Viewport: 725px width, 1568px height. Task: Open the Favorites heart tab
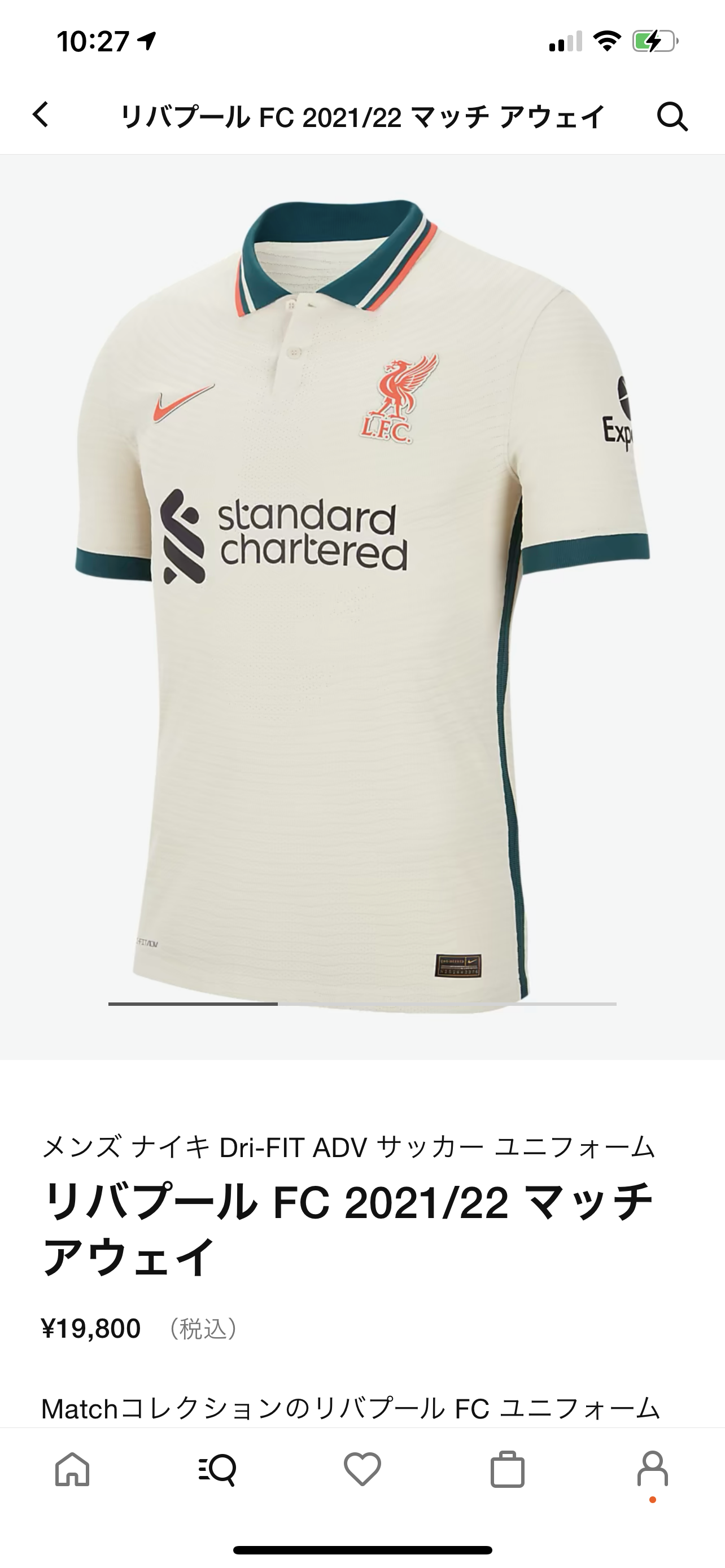click(x=362, y=1470)
